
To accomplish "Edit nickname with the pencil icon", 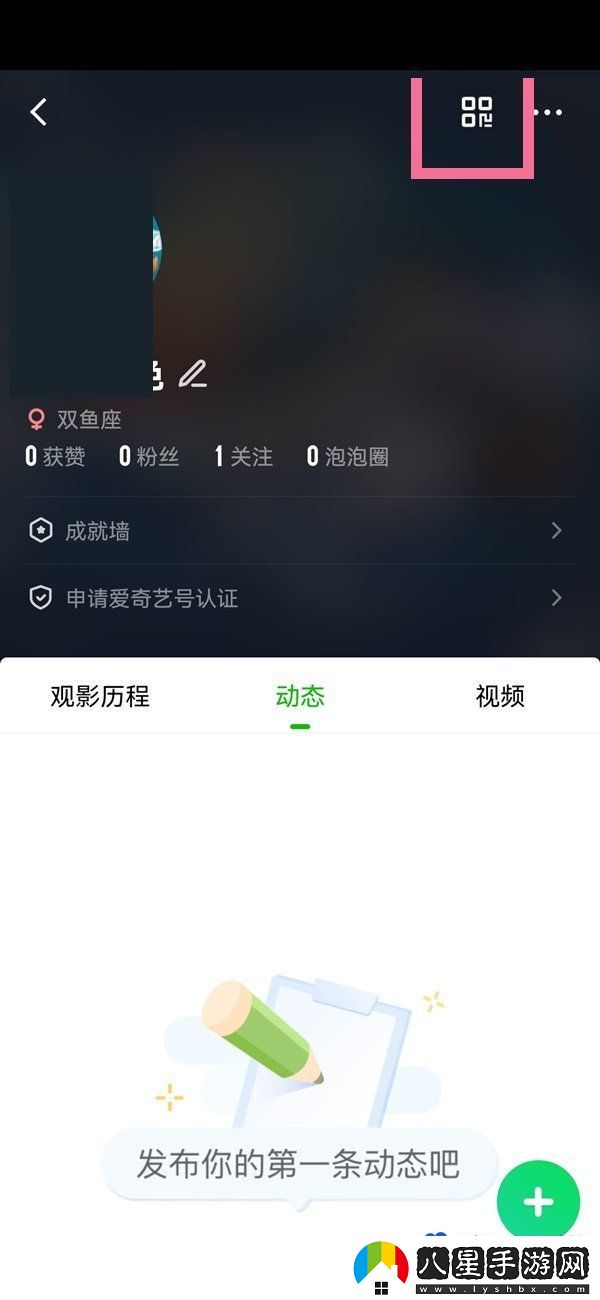I will pyautogui.click(x=193, y=375).
